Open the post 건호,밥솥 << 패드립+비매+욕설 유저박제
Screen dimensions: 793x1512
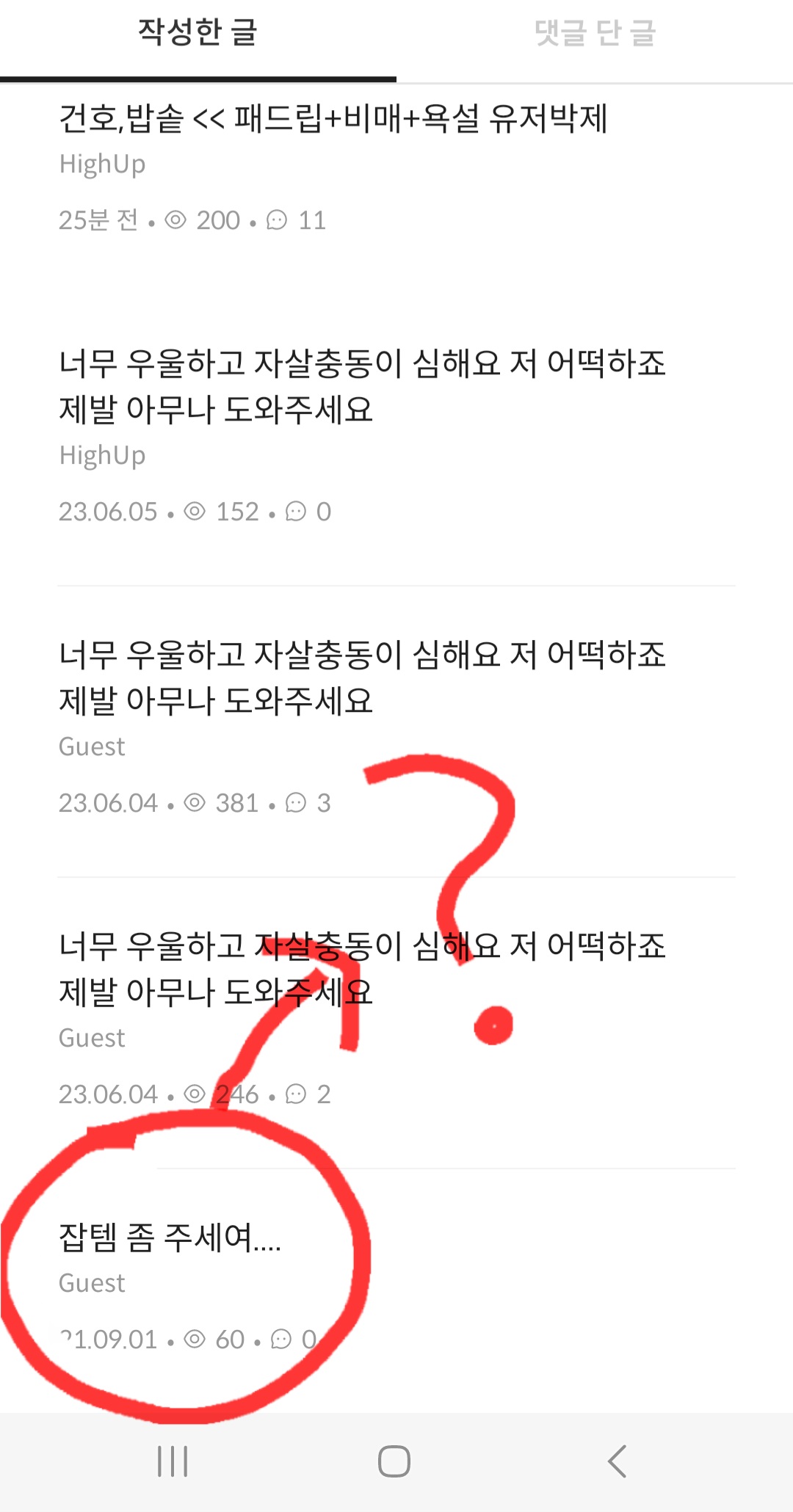[396, 169]
